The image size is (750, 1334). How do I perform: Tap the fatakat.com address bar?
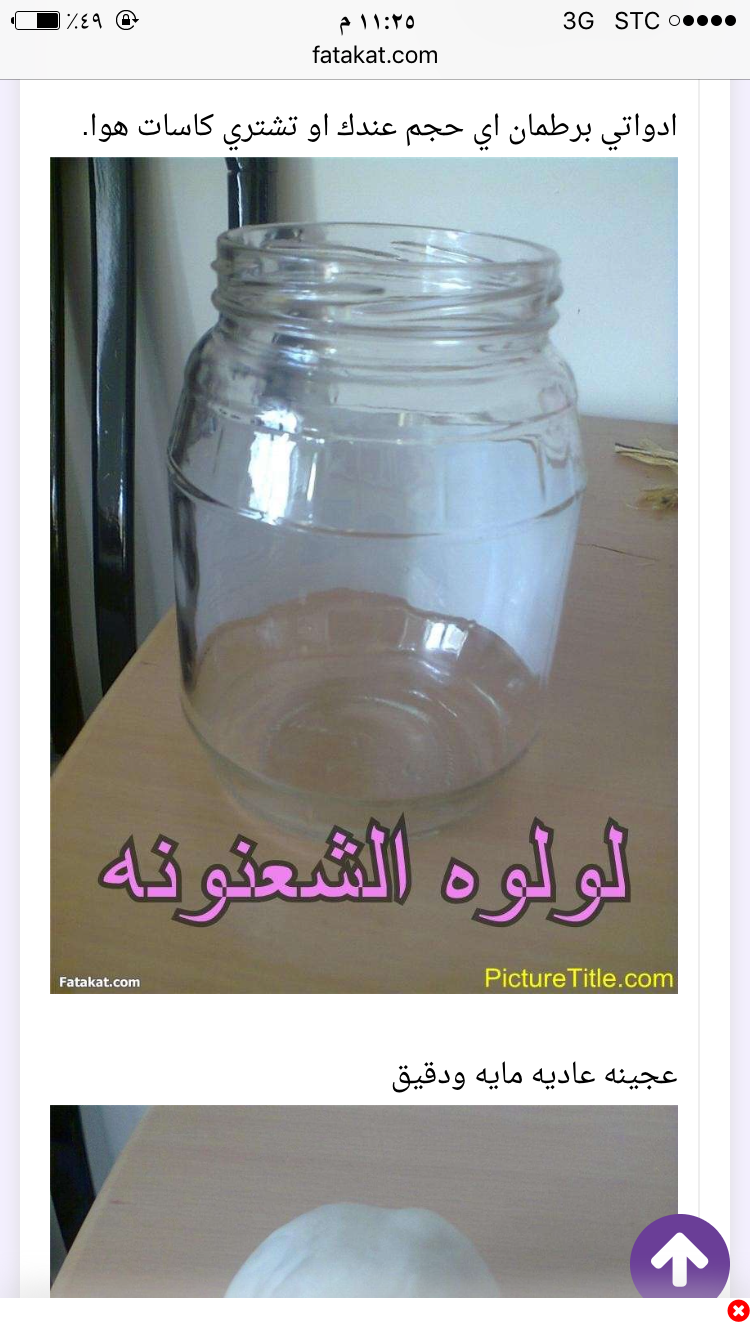(374, 56)
